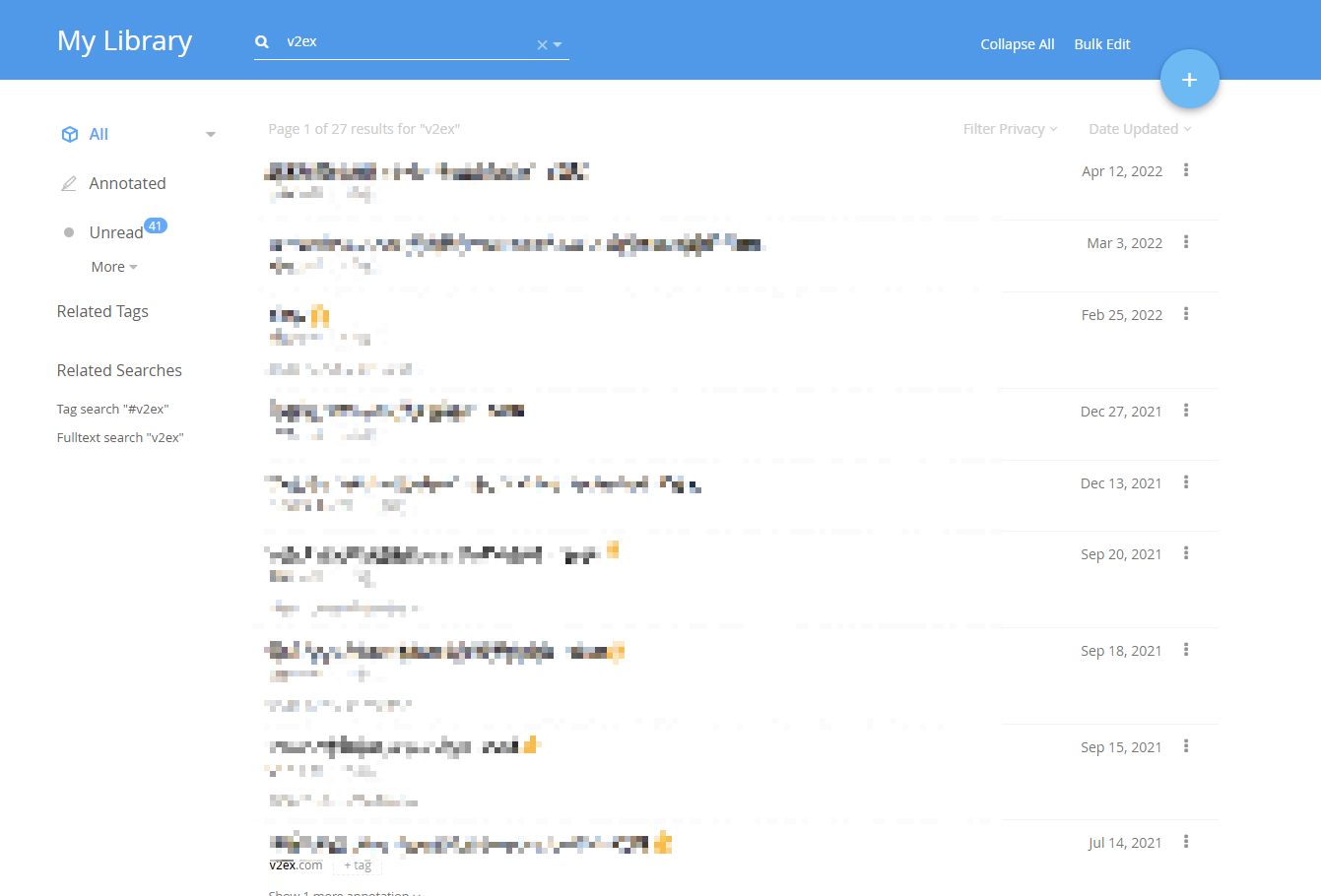The image size is (1321, 896).
Task: Change sorting via Date Updated
Action: 1139,129
